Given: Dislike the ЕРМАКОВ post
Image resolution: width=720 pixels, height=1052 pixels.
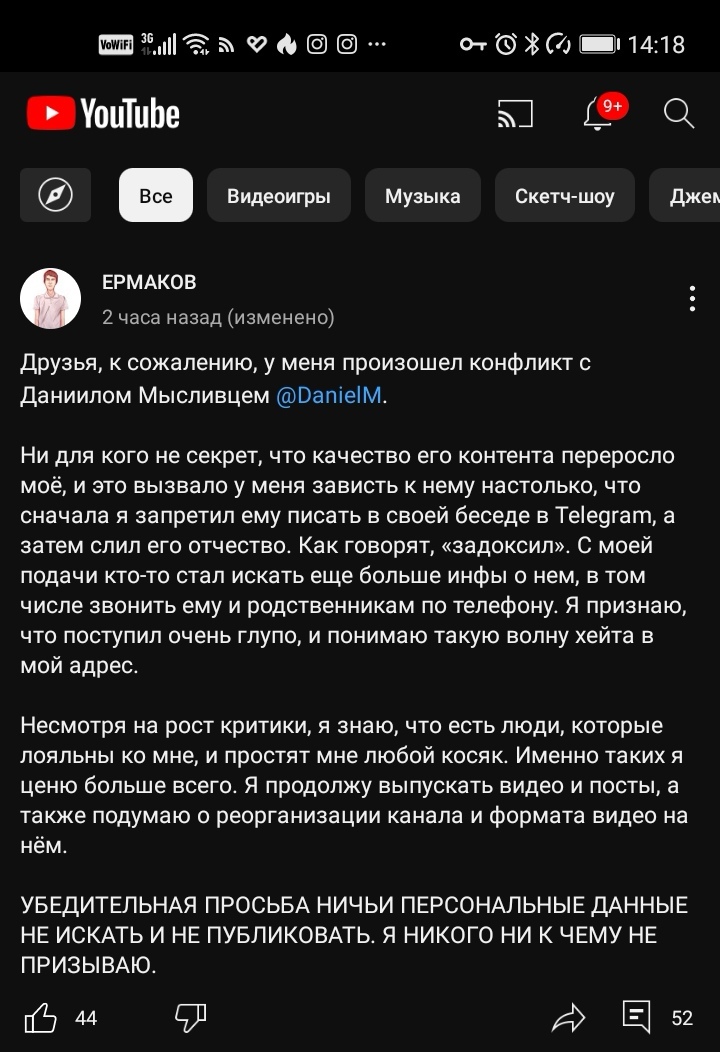Looking at the screenshot, I should tap(190, 1018).
